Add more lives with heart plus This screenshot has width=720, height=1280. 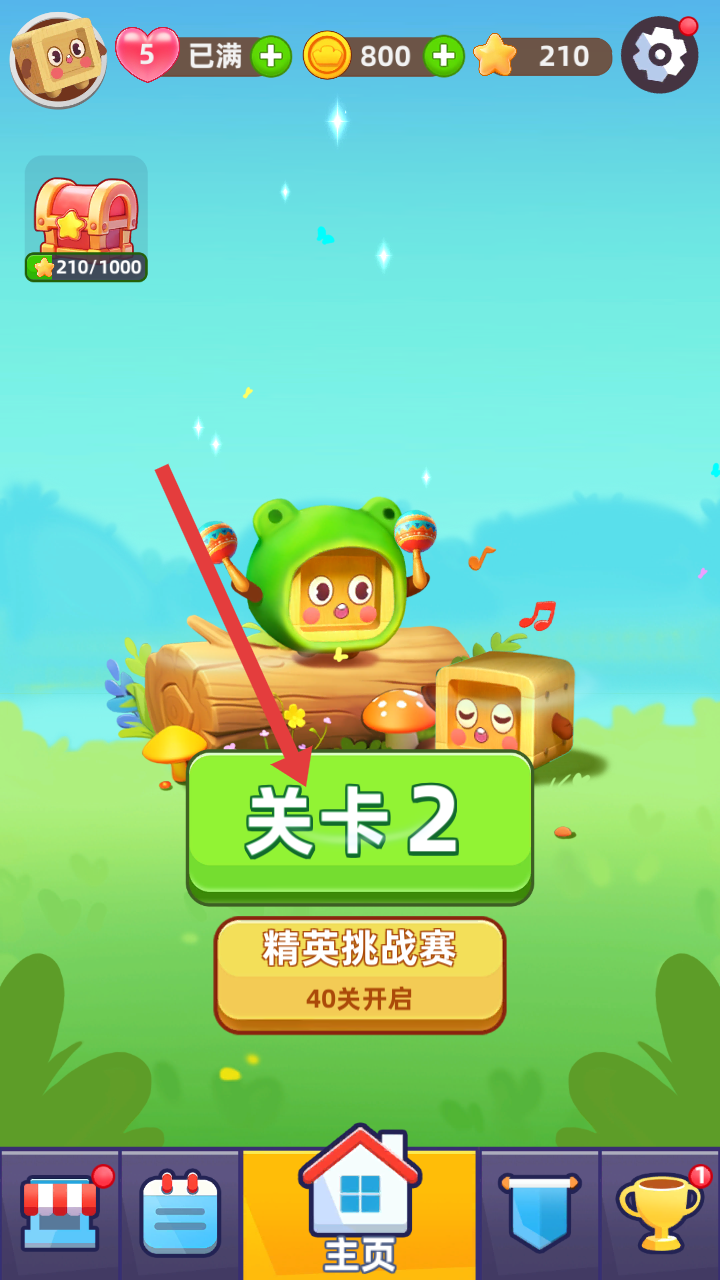pyautogui.click(x=271, y=56)
